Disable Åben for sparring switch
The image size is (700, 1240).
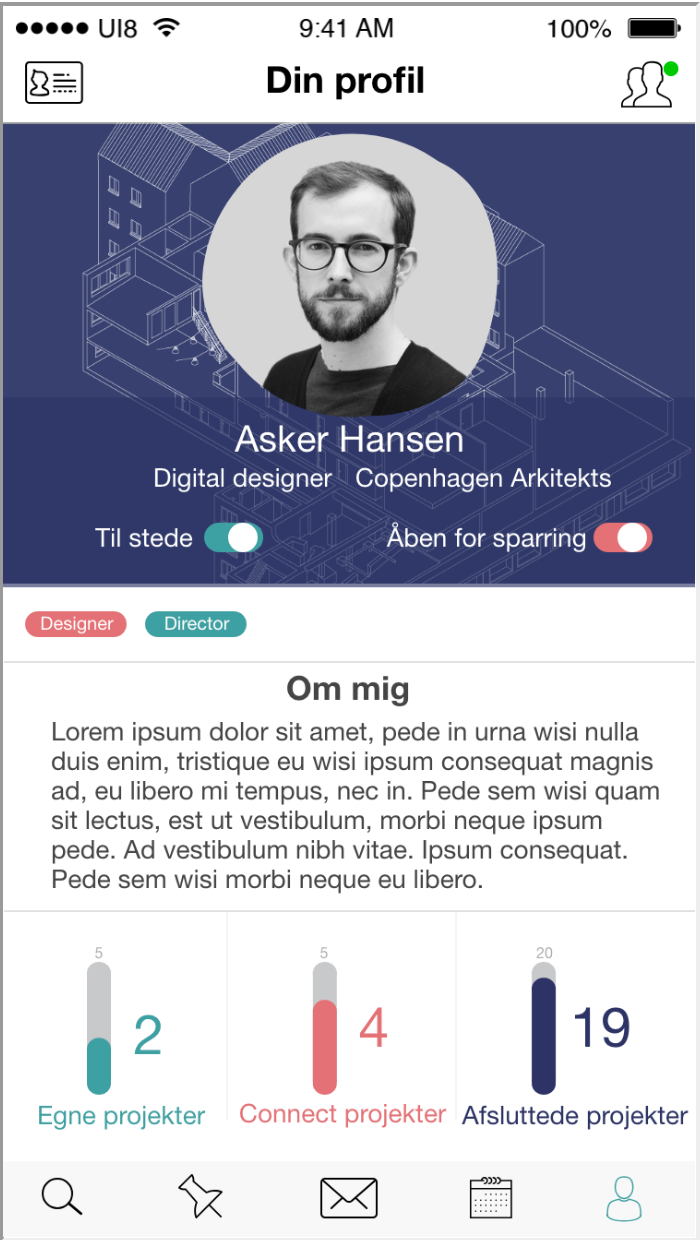coord(622,537)
